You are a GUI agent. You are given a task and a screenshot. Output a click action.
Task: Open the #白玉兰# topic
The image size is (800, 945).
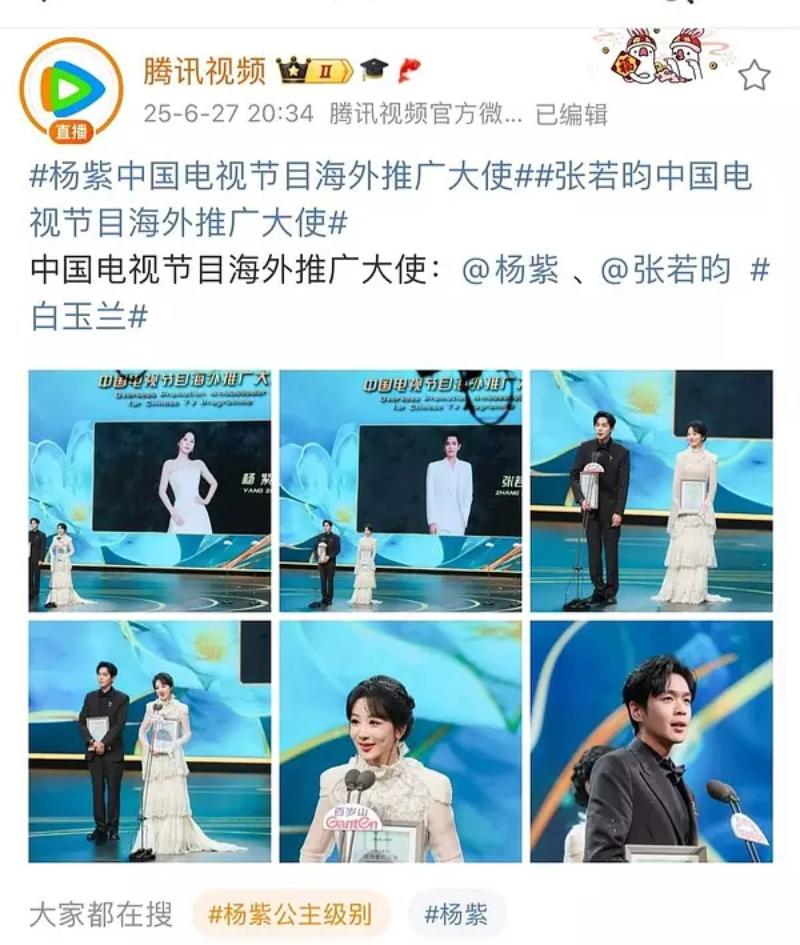90,317
